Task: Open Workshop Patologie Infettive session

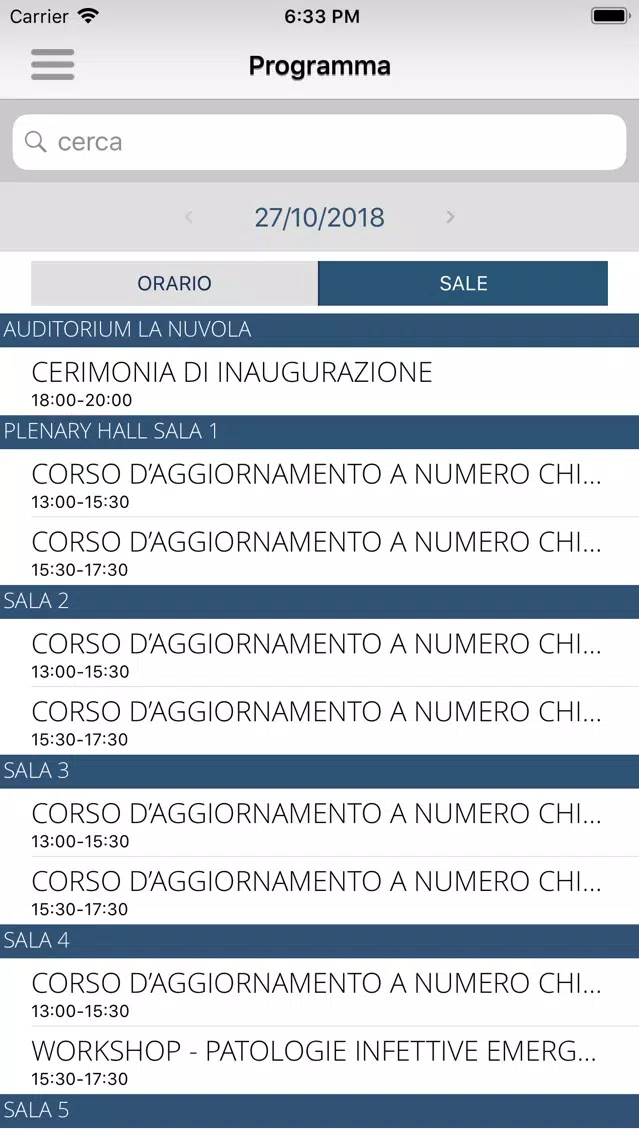Action: [x=320, y=1060]
